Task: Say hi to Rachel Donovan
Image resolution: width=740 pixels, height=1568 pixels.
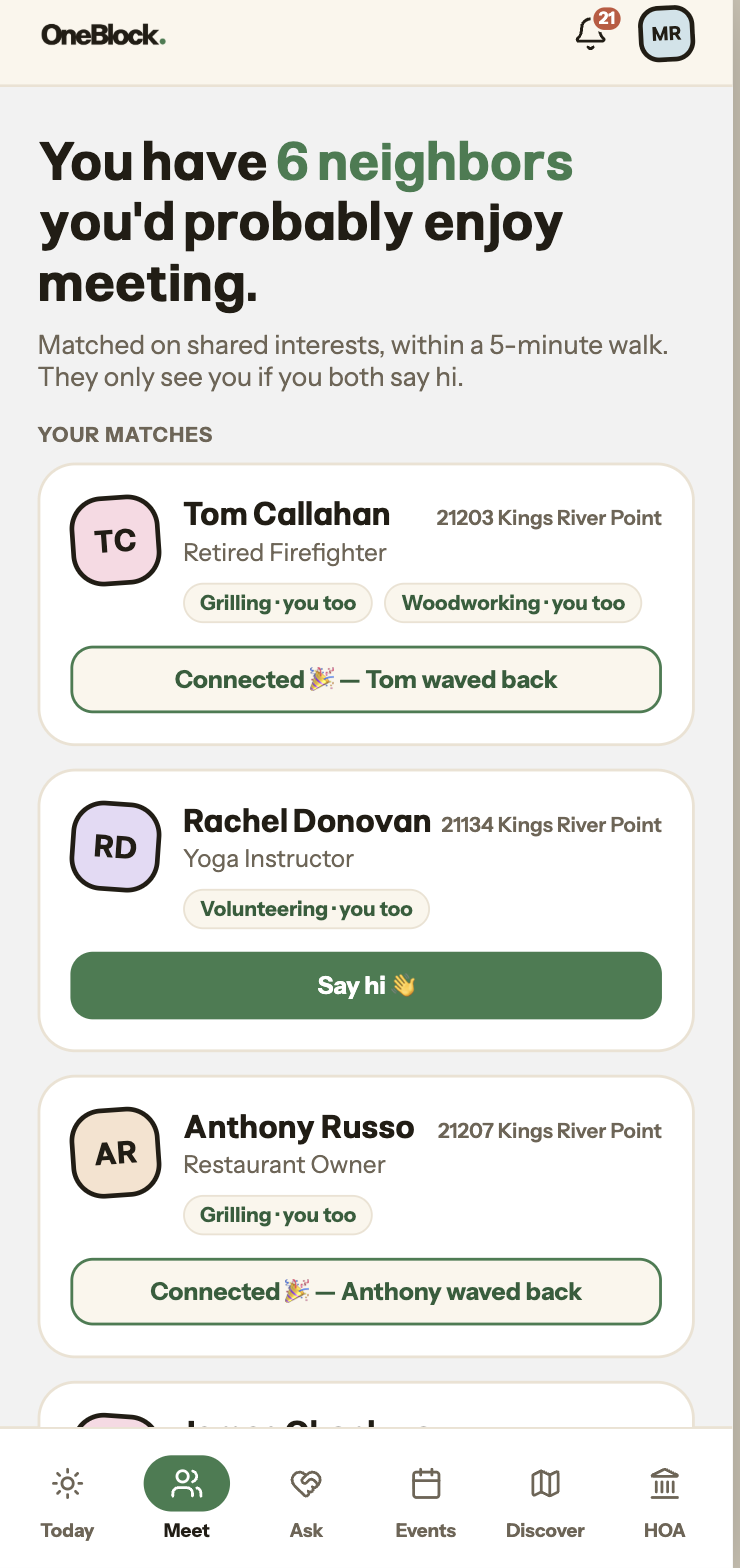Action: point(366,985)
